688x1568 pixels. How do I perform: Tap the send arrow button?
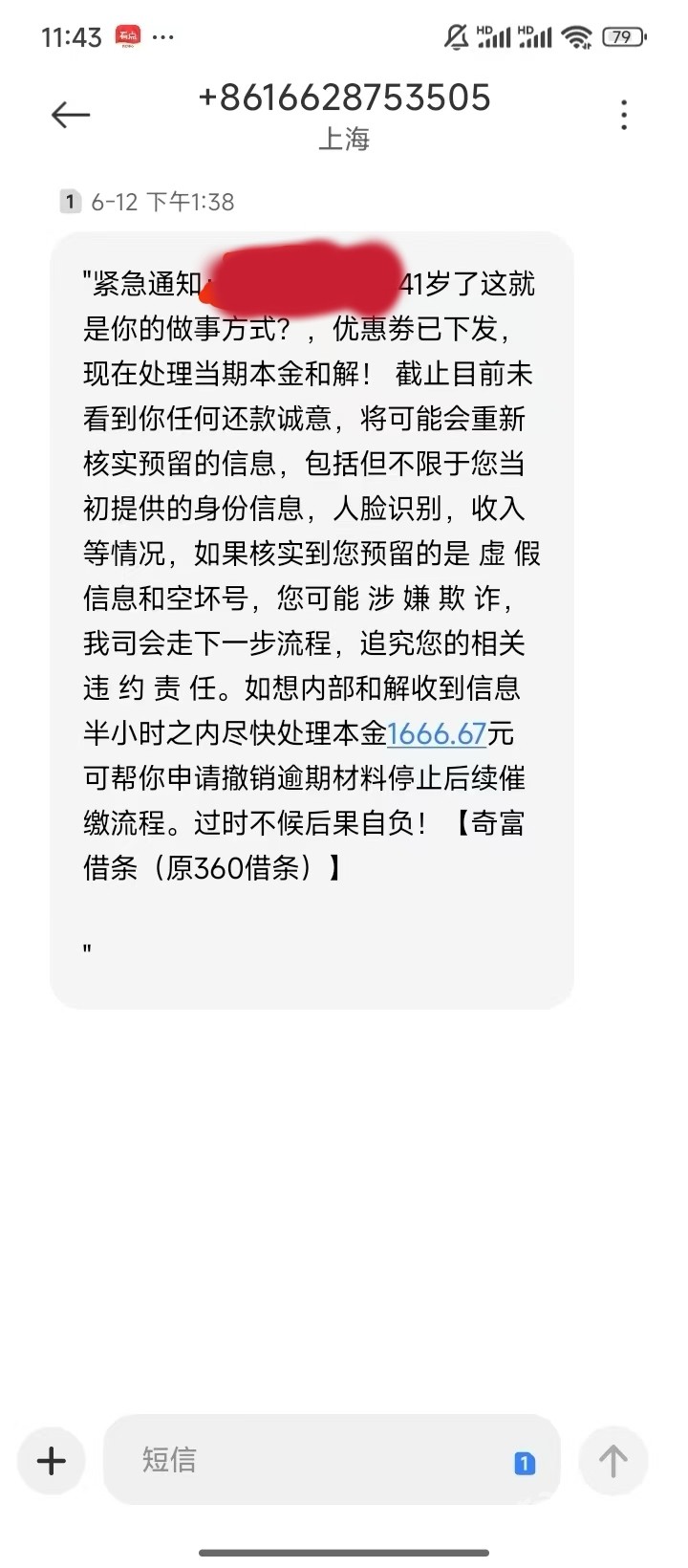click(613, 1461)
